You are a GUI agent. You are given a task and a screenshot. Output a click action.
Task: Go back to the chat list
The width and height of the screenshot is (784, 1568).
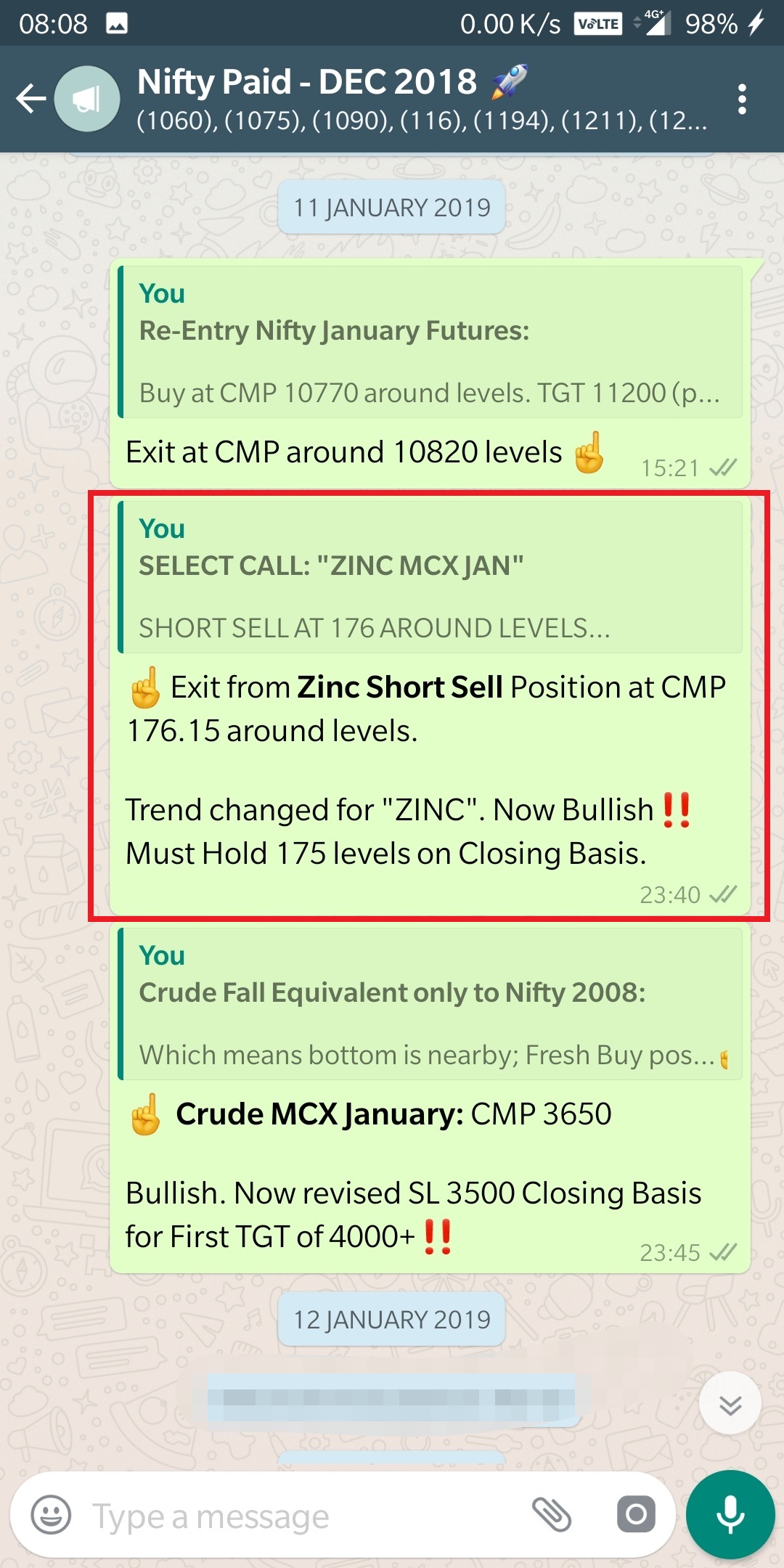[30, 99]
